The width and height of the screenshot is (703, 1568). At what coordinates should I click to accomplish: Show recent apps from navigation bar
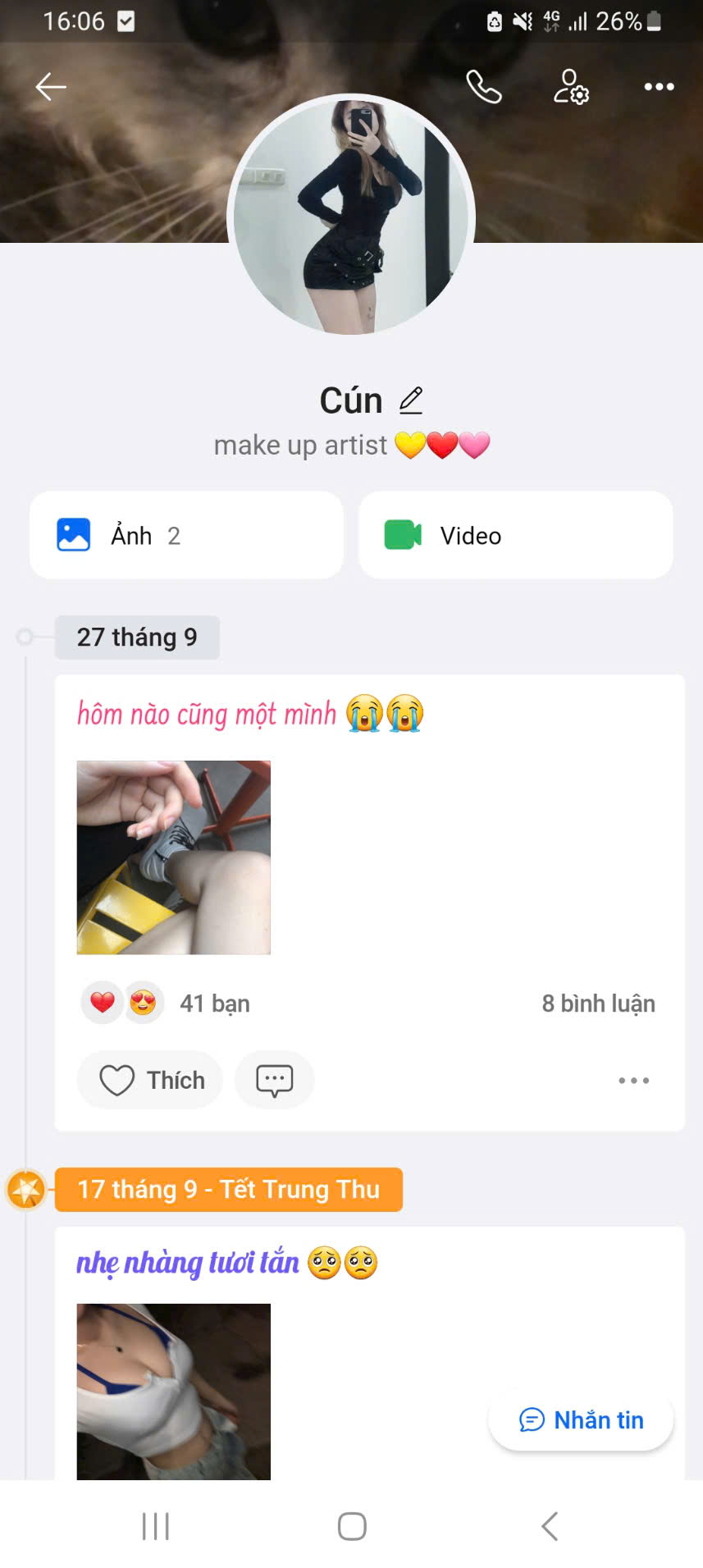(x=156, y=1526)
